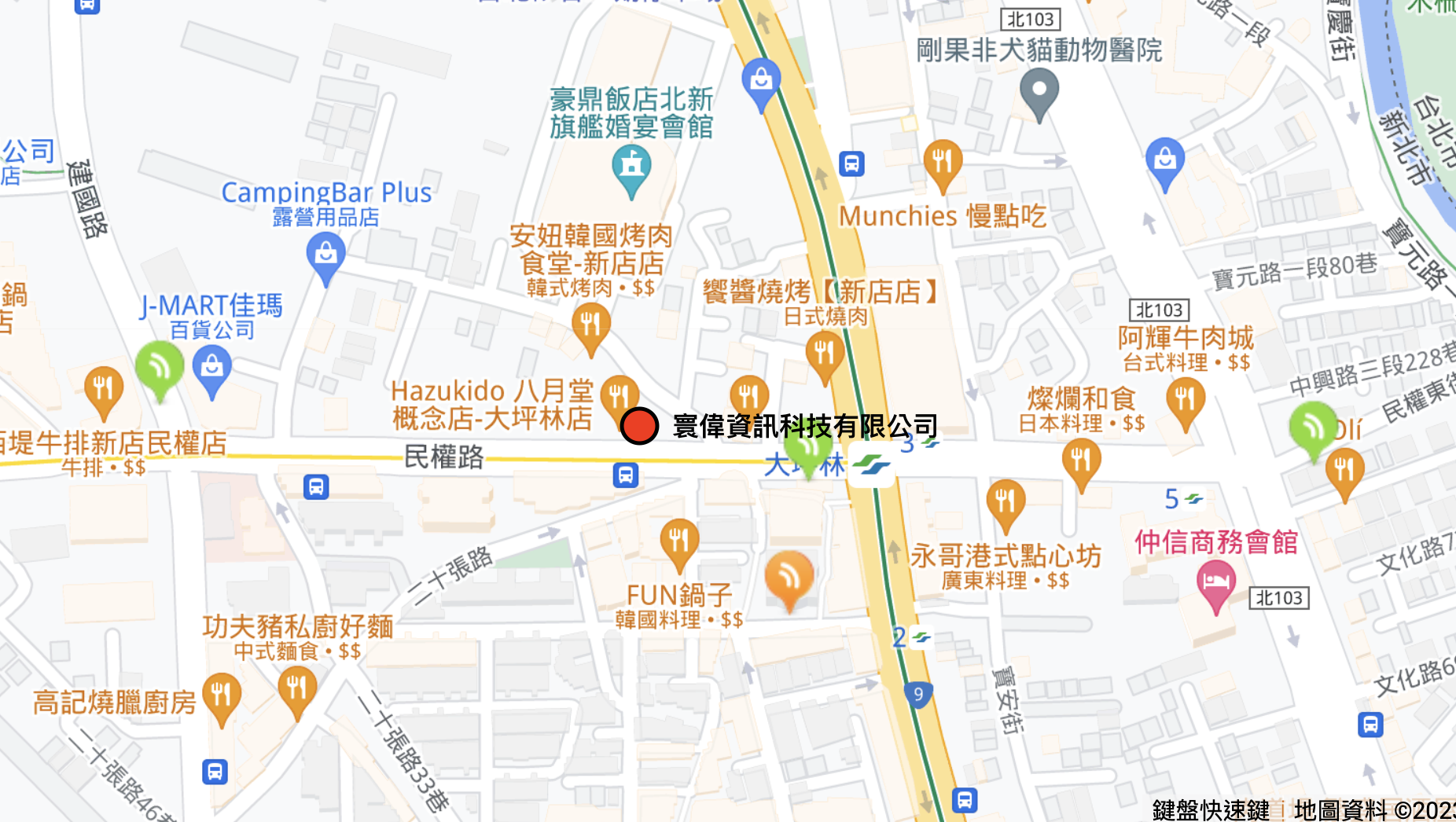The image size is (1456, 822).
Task: Tap the 大坪林 metro station icon
Action: (x=871, y=464)
